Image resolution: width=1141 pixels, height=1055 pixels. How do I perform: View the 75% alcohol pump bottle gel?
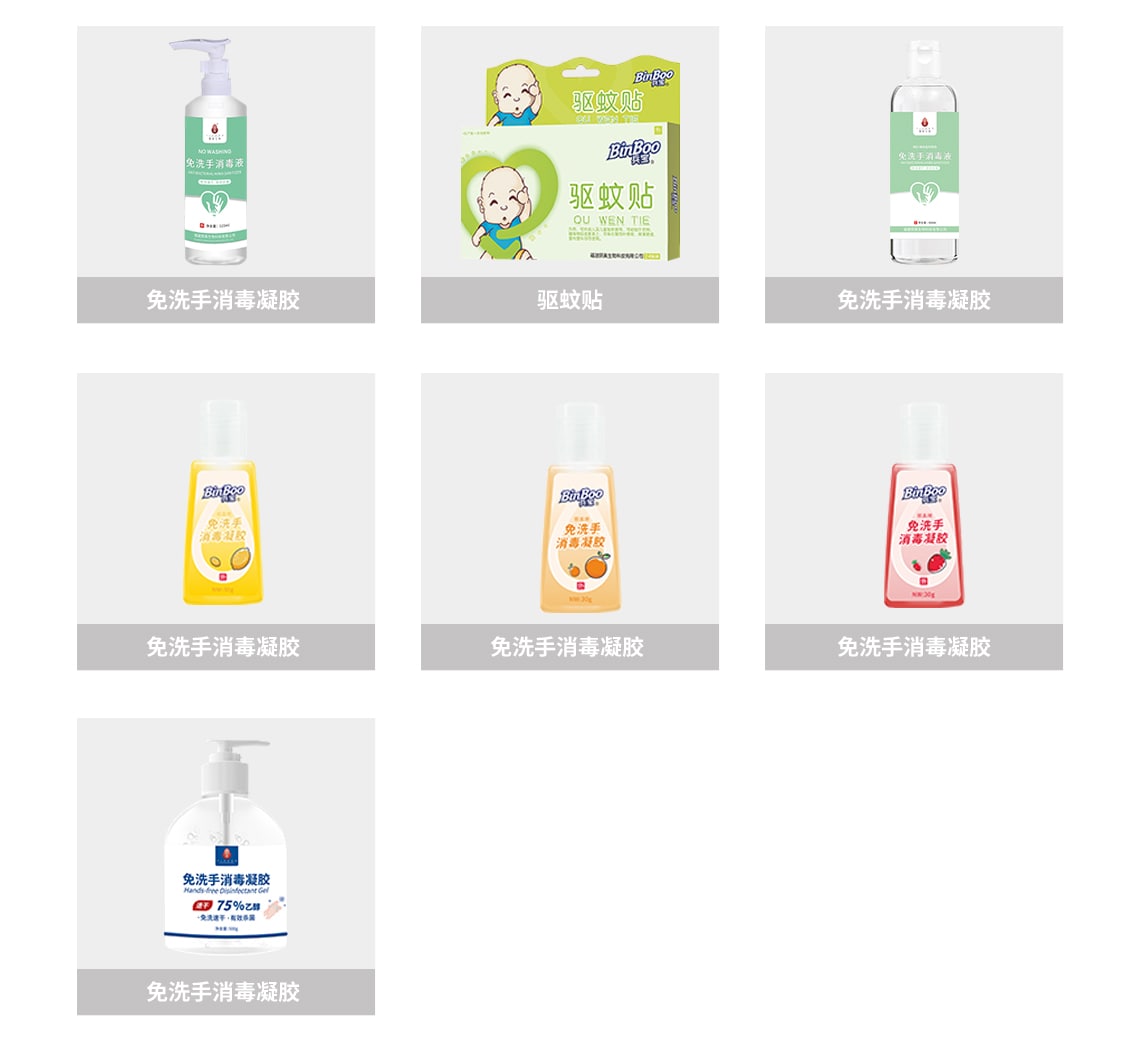click(x=225, y=850)
